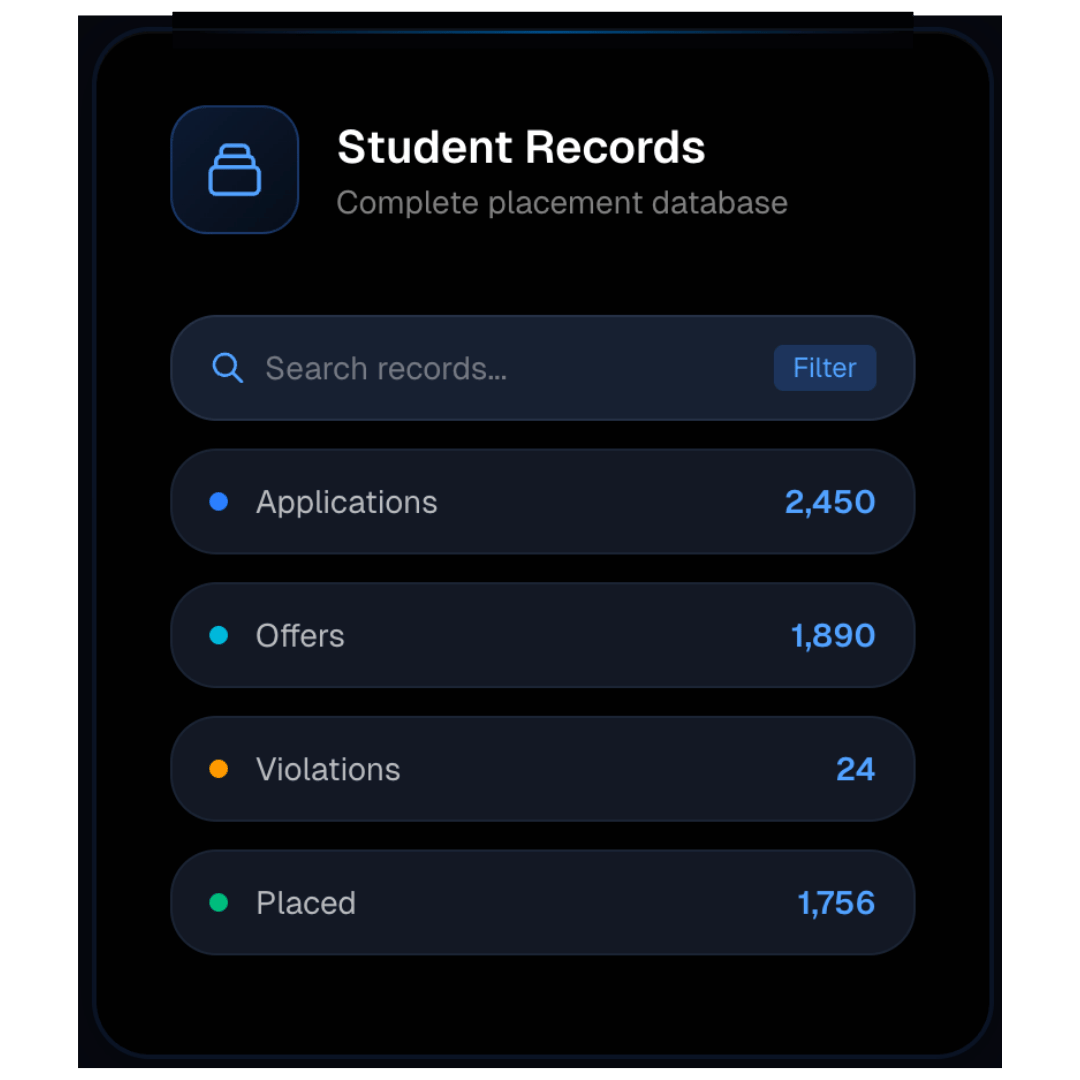View the Violations records row
The image size is (1080, 1080).
542,769
